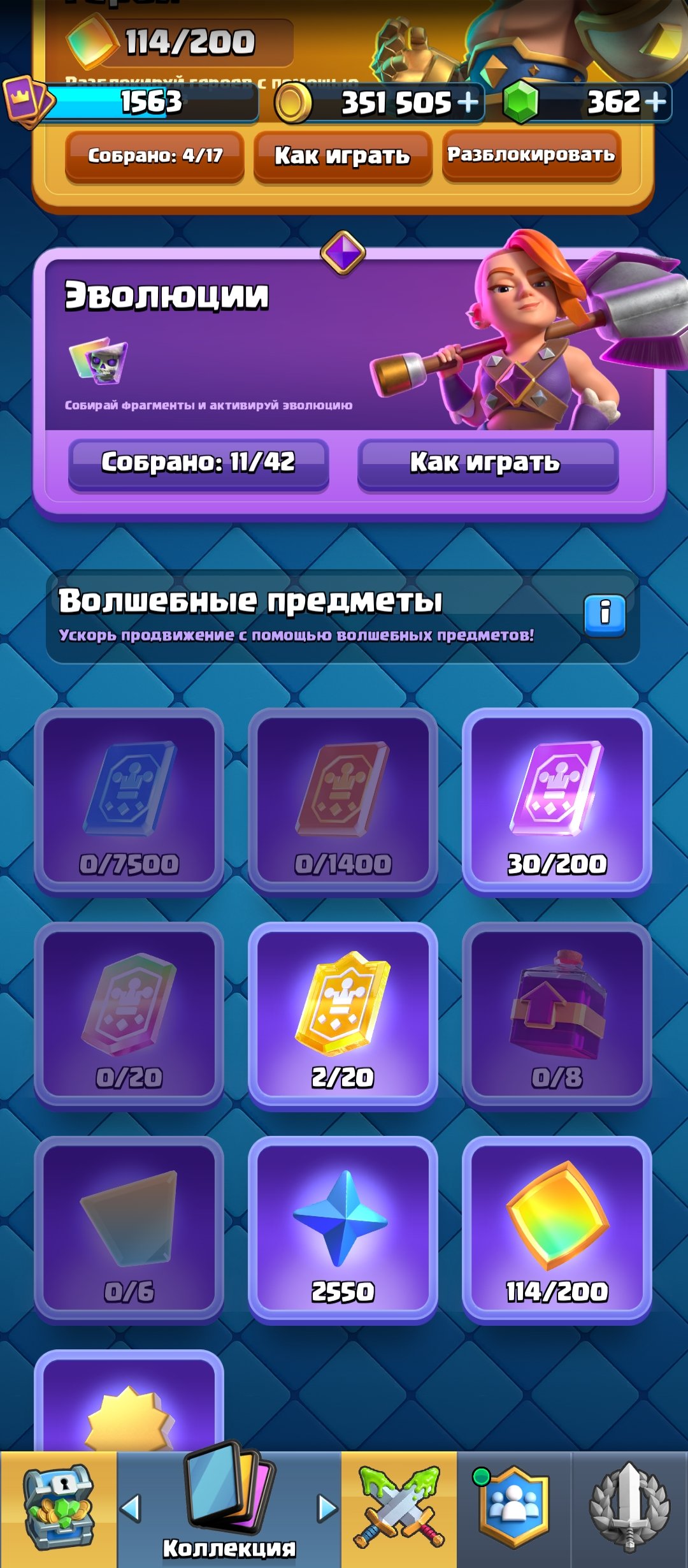688x1568 pixels.
Task: Select the blue book item 0/7500
Action: coord(129,802)
